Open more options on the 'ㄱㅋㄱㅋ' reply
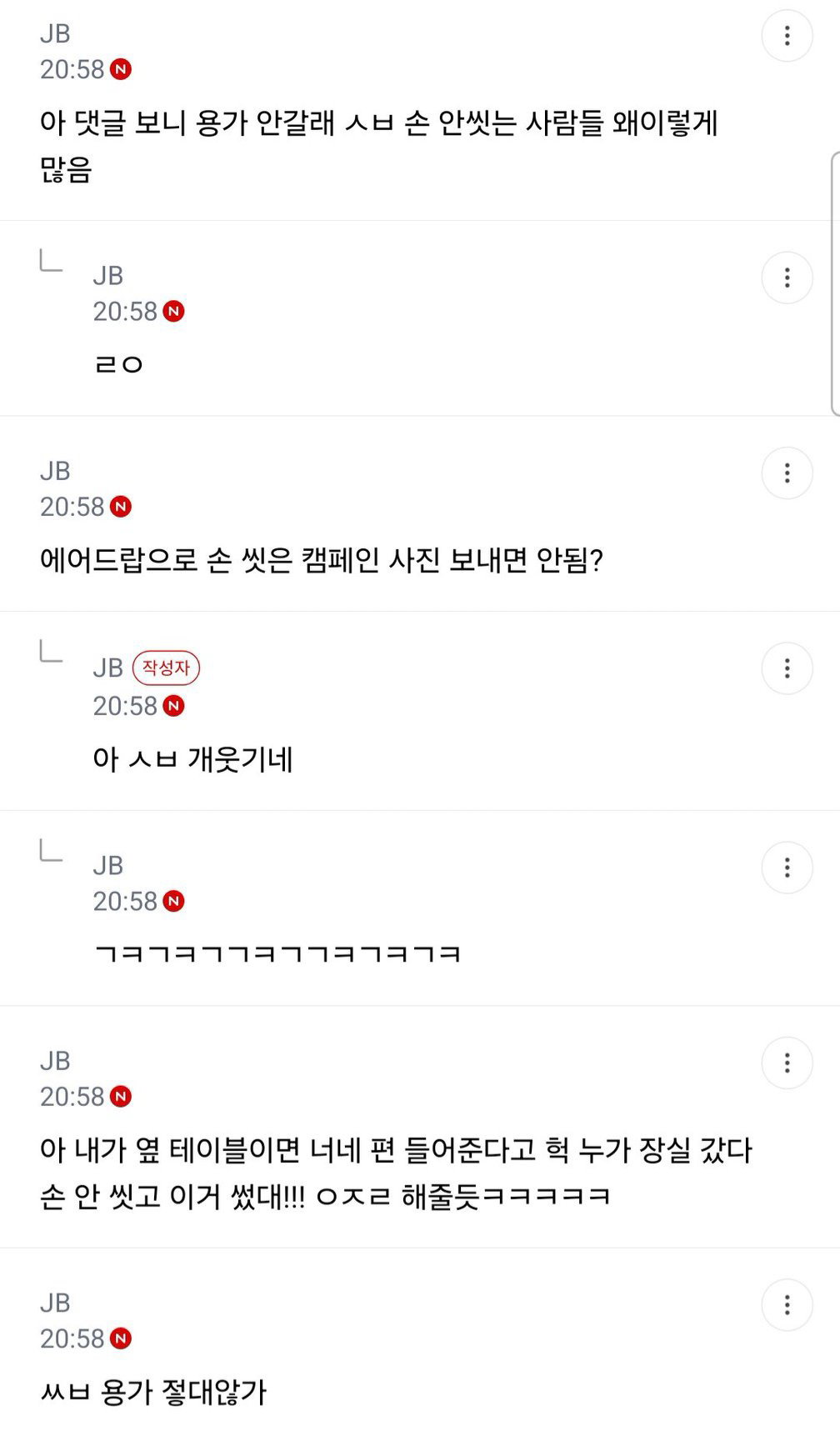Screen dimensions: 840x1441 tap(787, 868)
